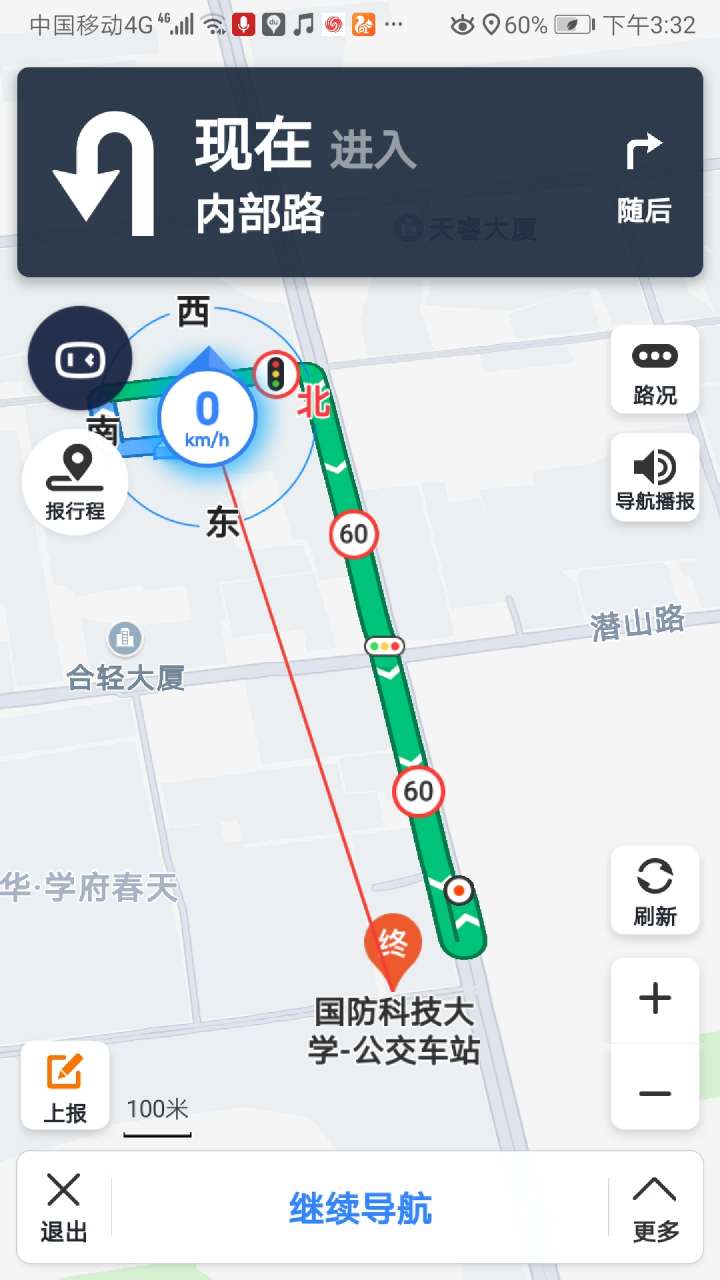The width and height of the screenshot is (720, 1280).
Task: Open the 随后 next turn preview
Action: point(644,175)
